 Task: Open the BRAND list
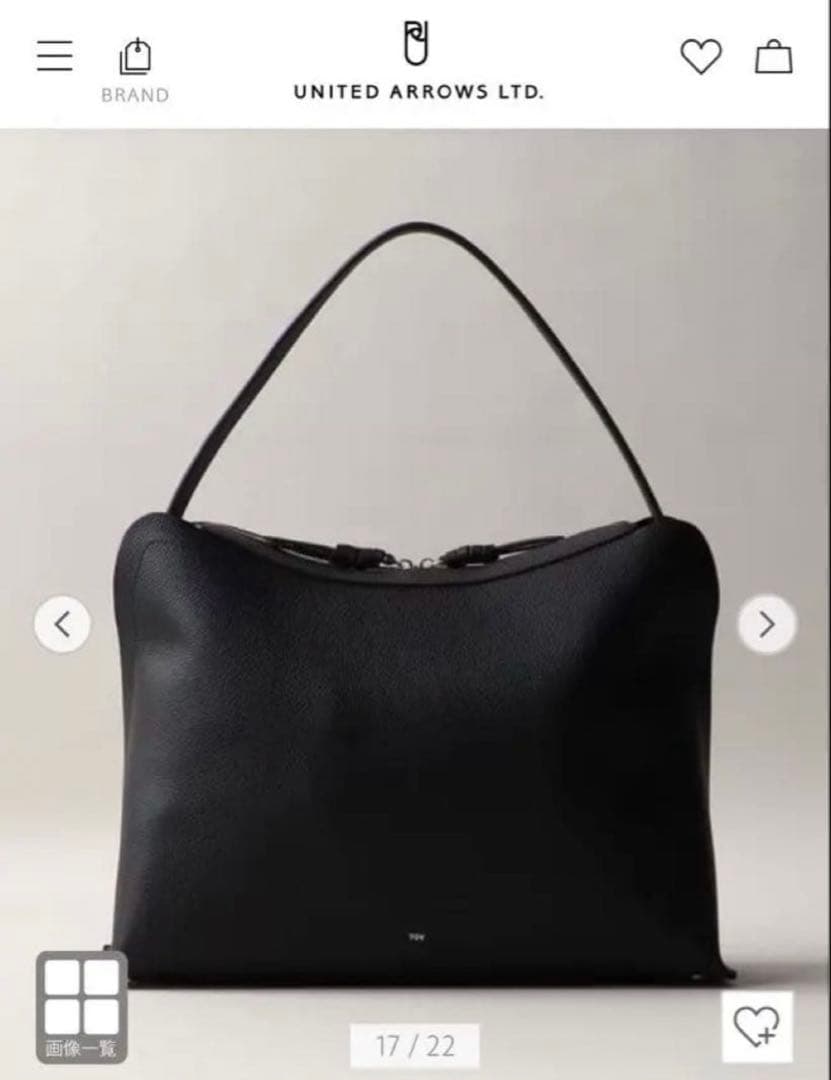(135, 70)
